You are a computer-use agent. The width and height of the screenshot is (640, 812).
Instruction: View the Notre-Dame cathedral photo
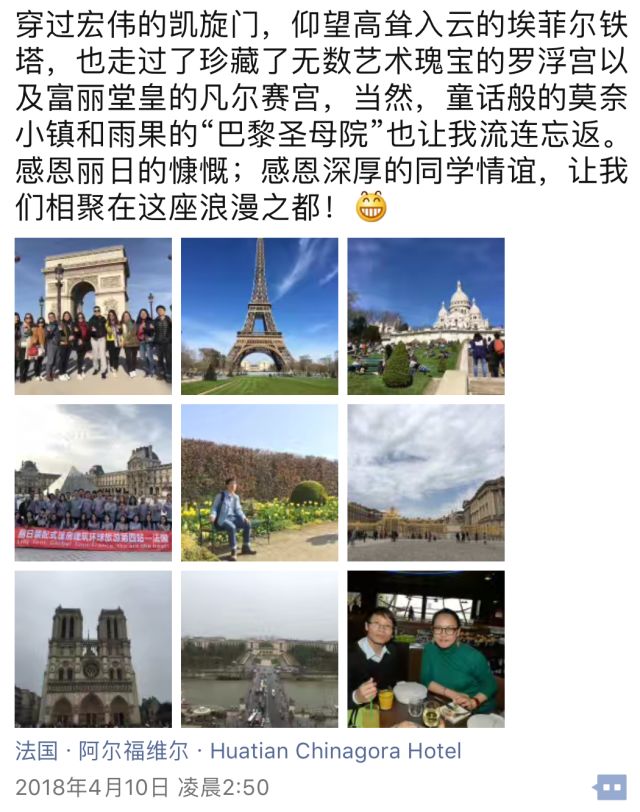coord(93,648)
